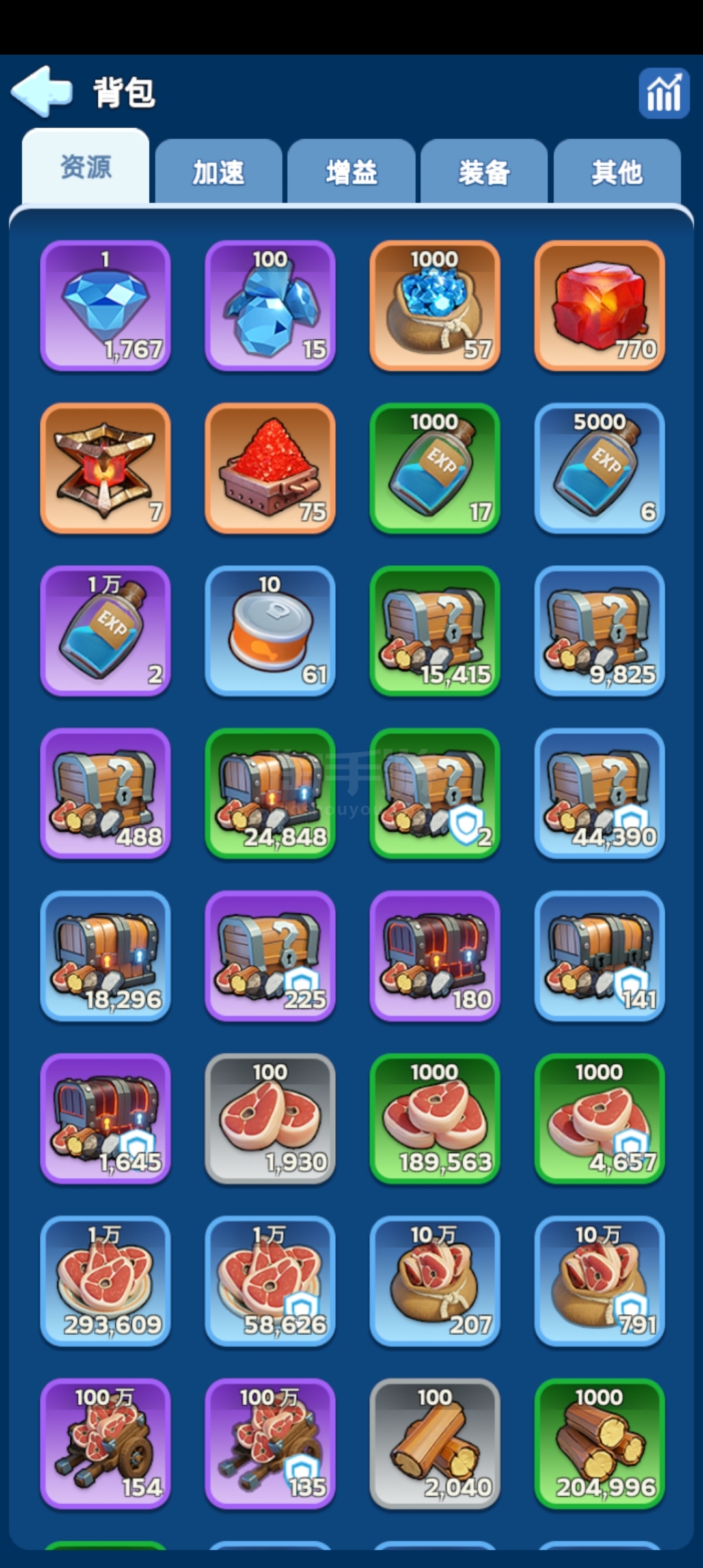This screenshot has width=703, height=1568.
Task: Go back using the arrow beside 背包
Action: point(41,92)
